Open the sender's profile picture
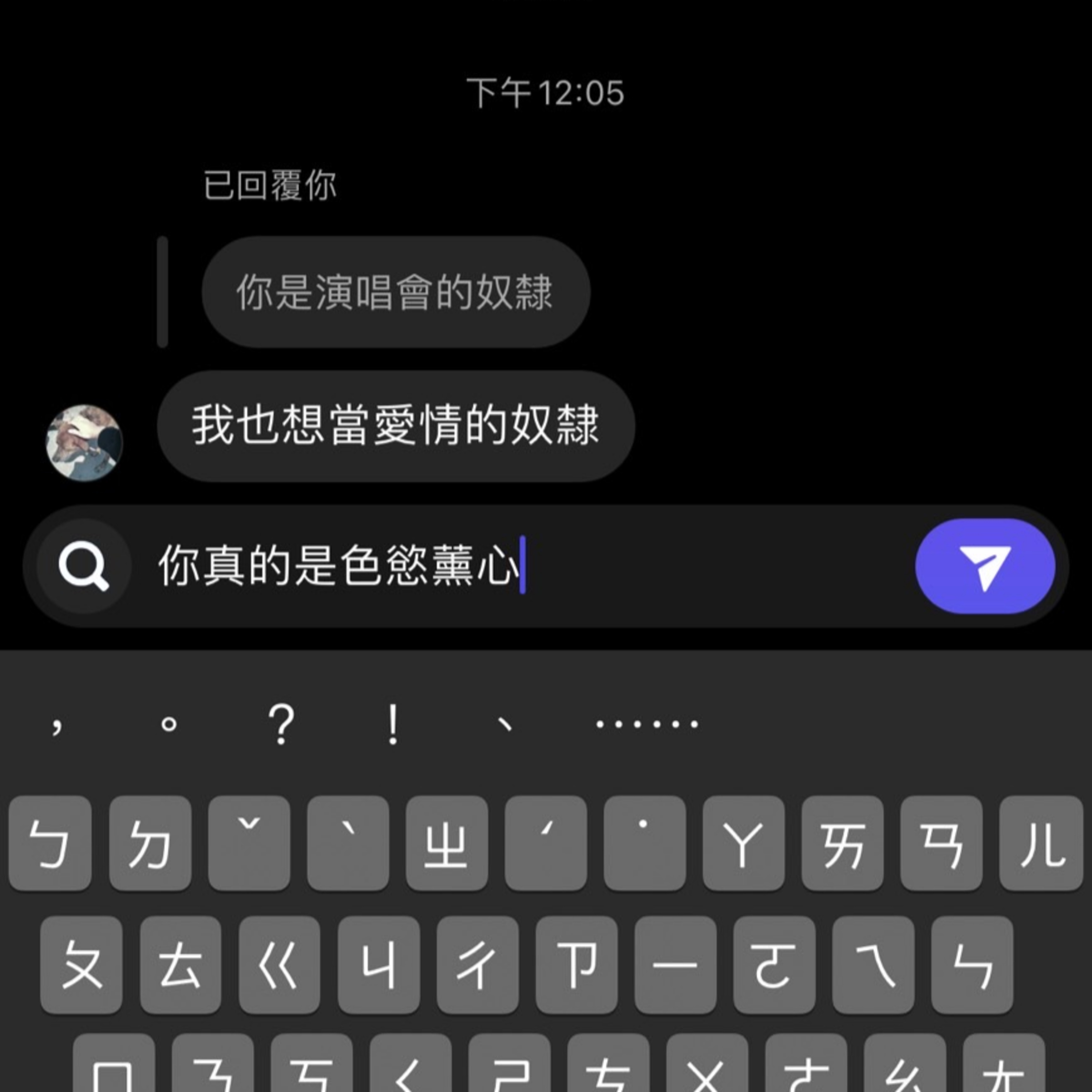 coord(84,443)
